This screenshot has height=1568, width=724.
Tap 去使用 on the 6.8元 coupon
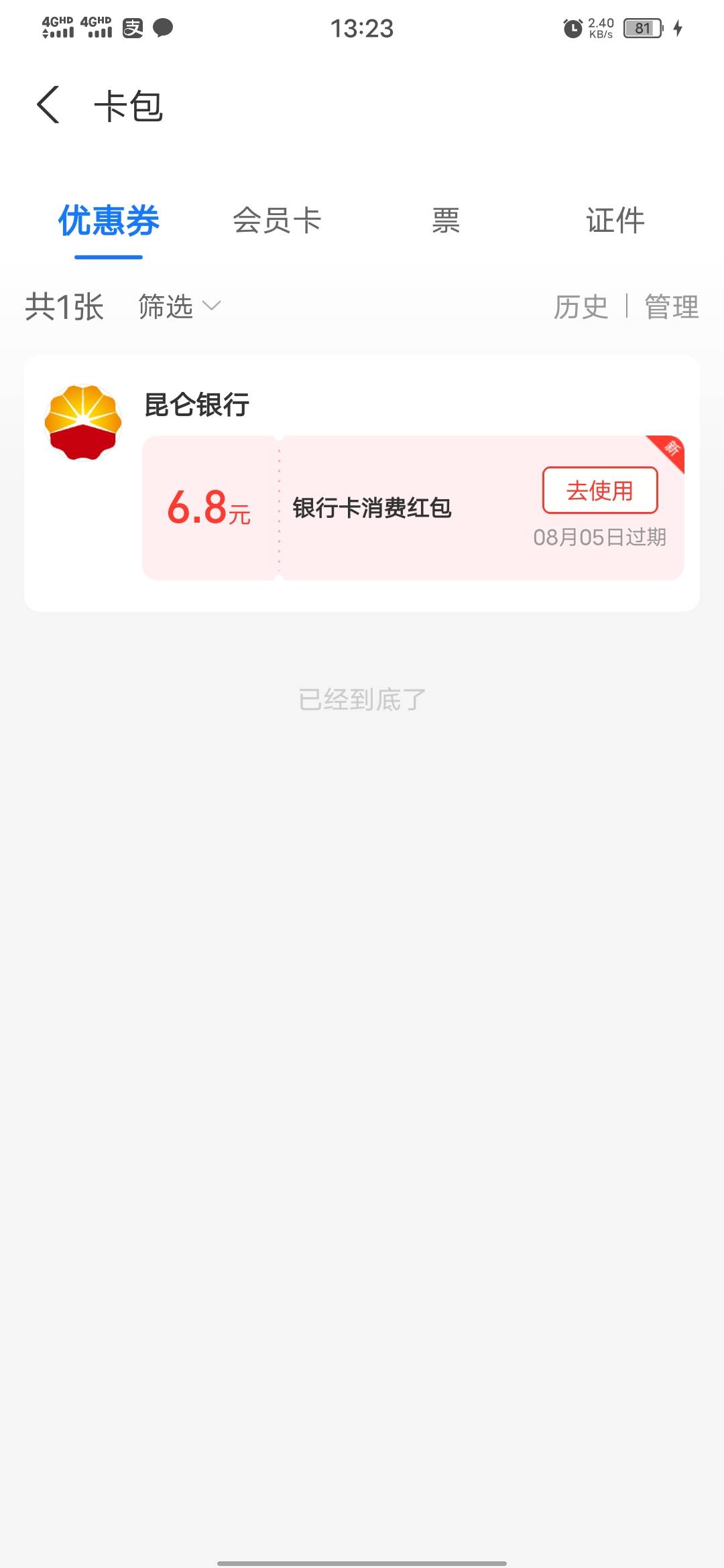point(599,491)
